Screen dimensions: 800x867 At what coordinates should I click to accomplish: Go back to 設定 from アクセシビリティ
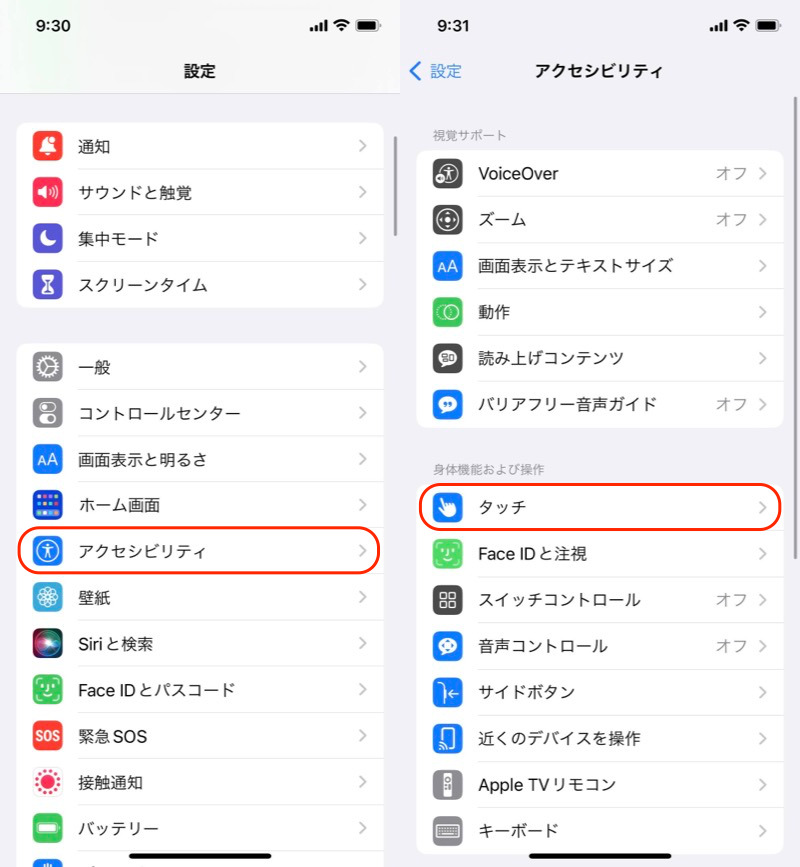point(436,71)
